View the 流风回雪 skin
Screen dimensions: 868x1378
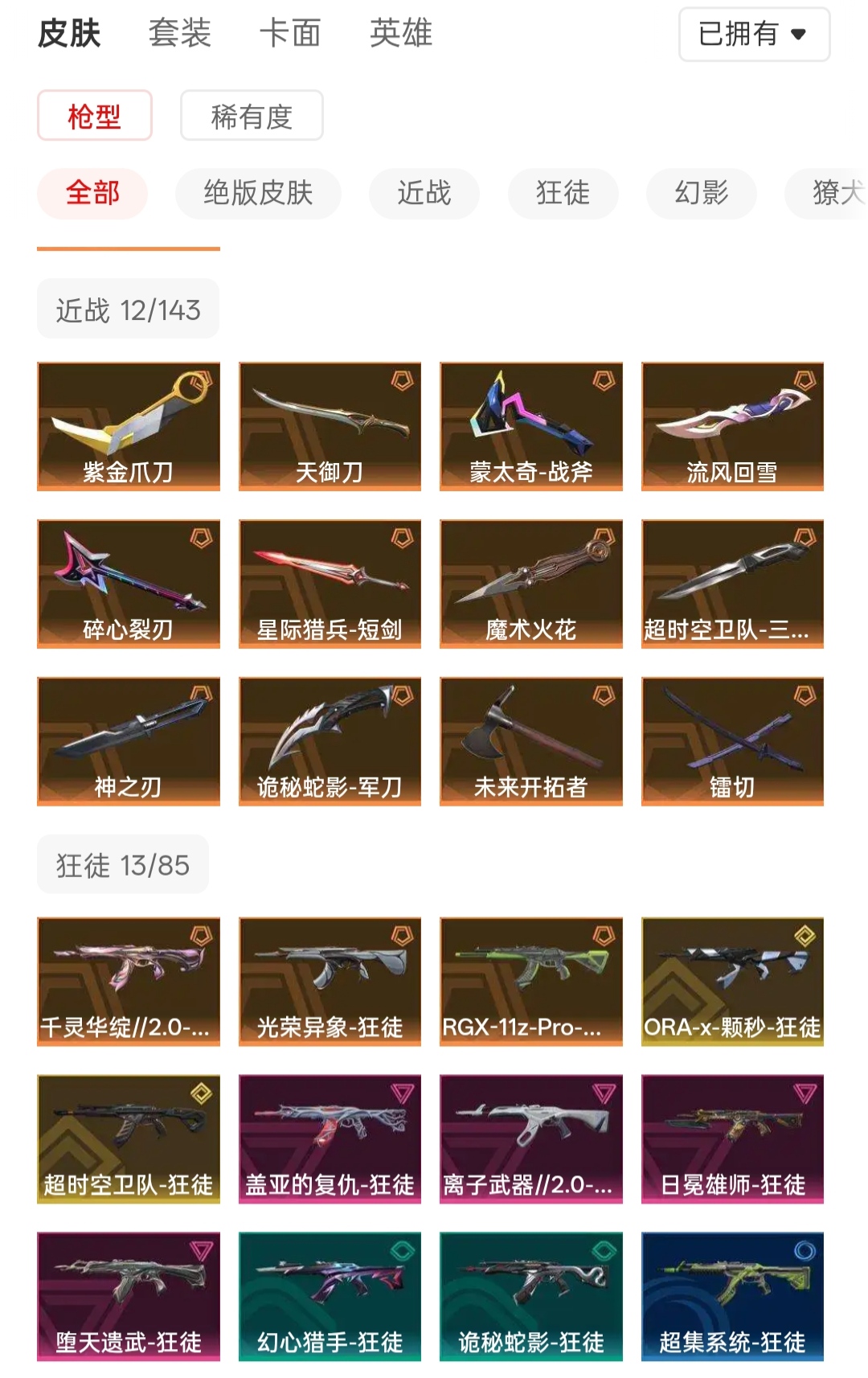click(x=732, y=426)
